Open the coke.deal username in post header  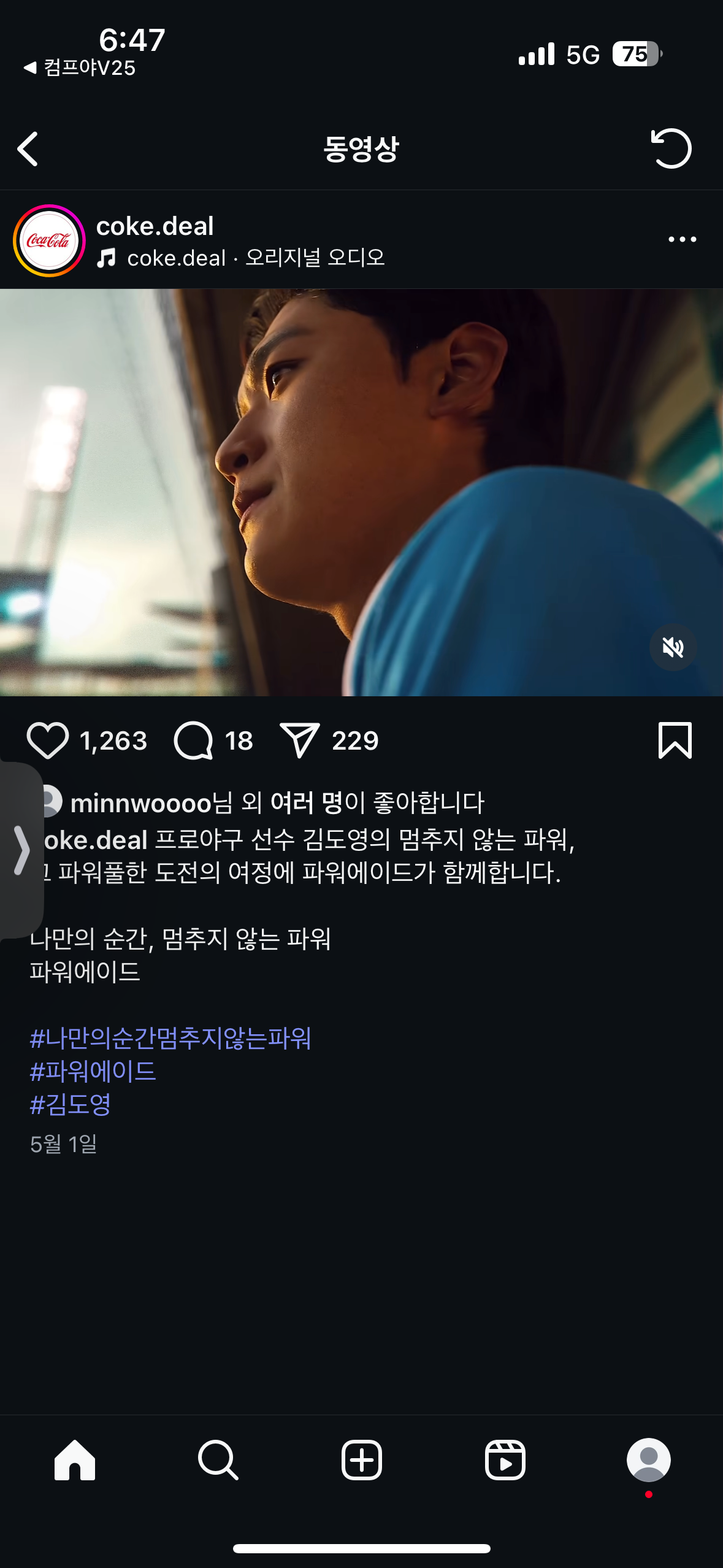point(155,226)
